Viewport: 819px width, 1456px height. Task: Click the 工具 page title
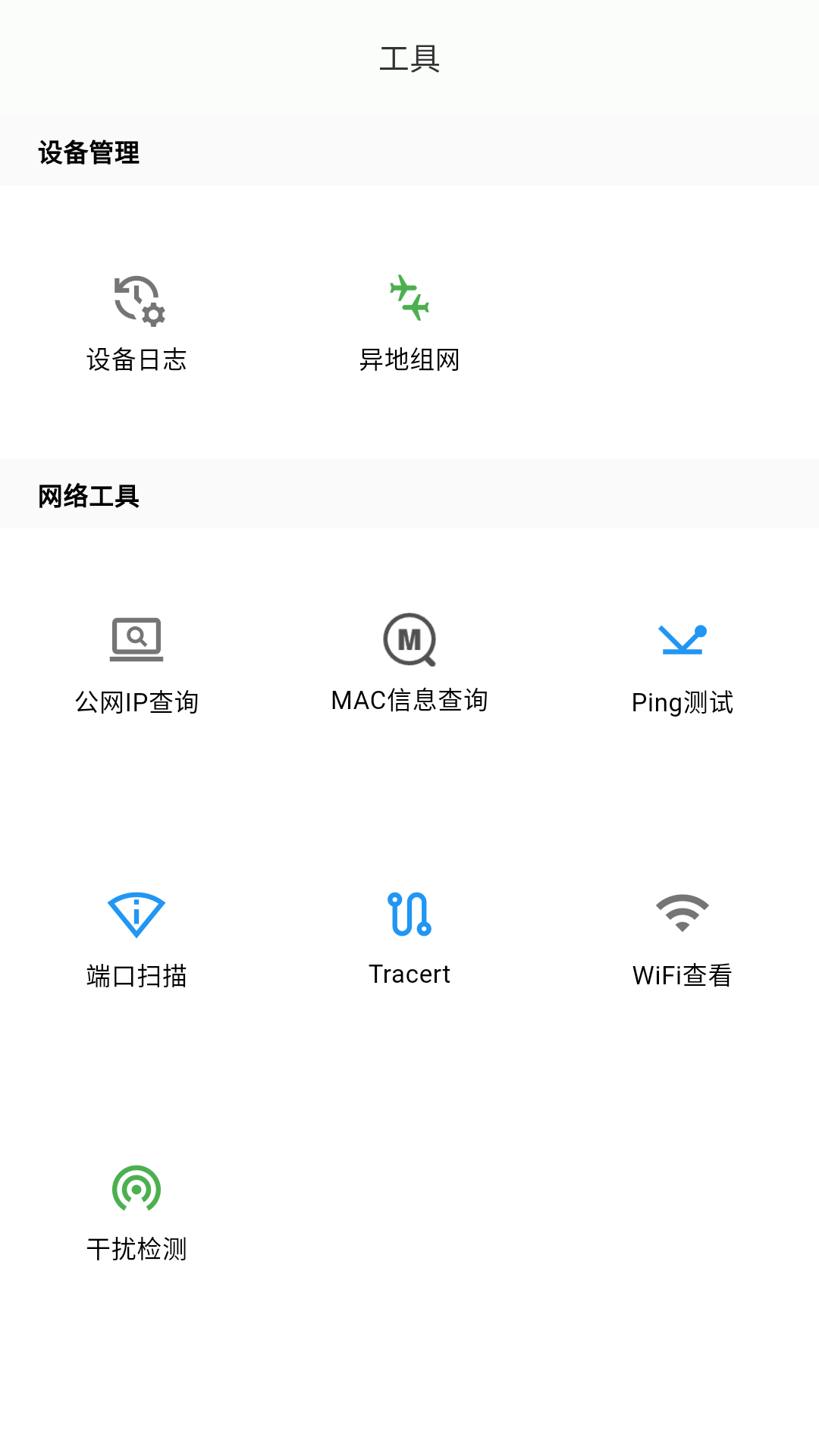pyautogui.click(x=409, y=57)
